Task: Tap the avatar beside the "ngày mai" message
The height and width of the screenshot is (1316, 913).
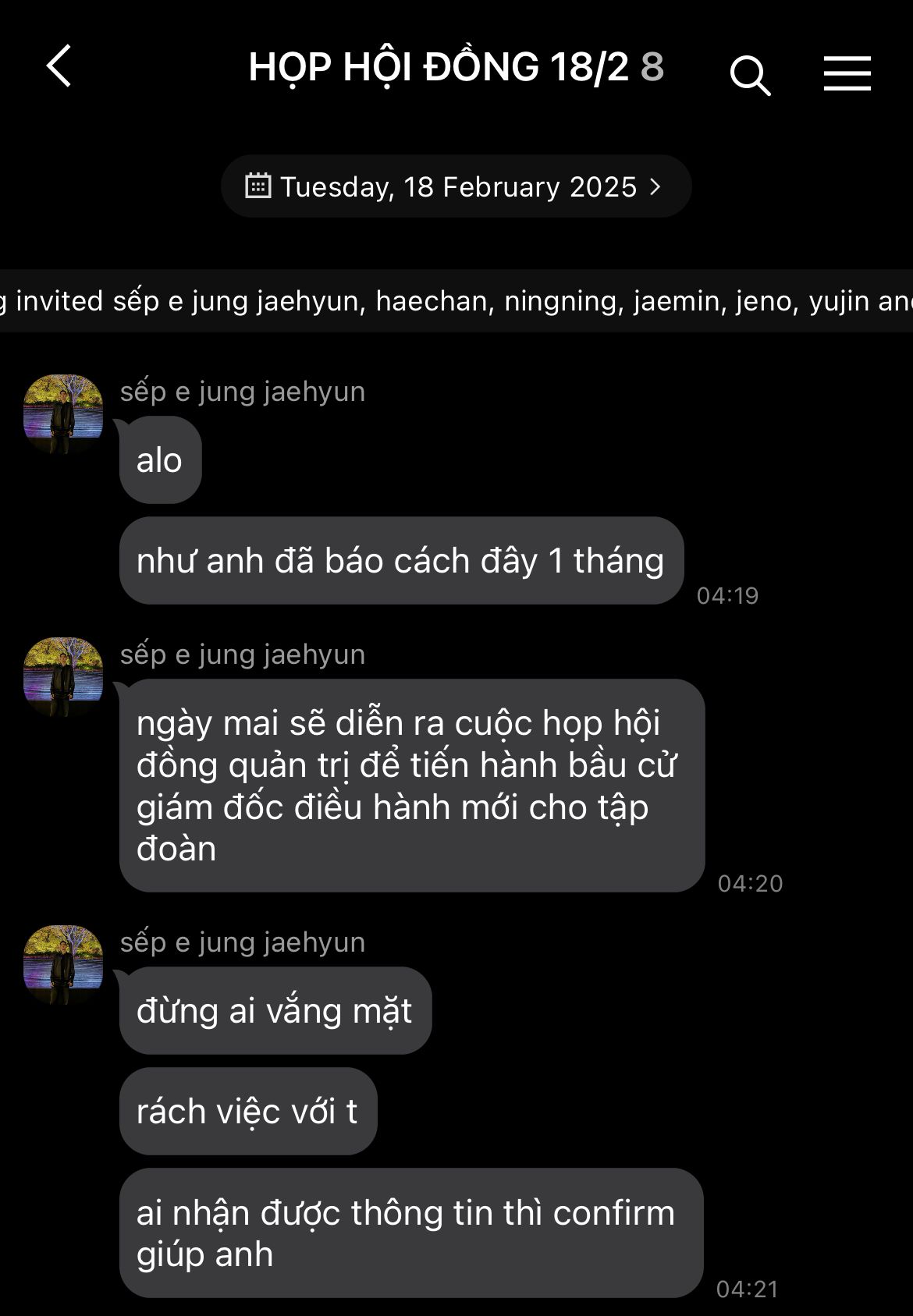Action: pyautogui.click(x=63, y=677)
